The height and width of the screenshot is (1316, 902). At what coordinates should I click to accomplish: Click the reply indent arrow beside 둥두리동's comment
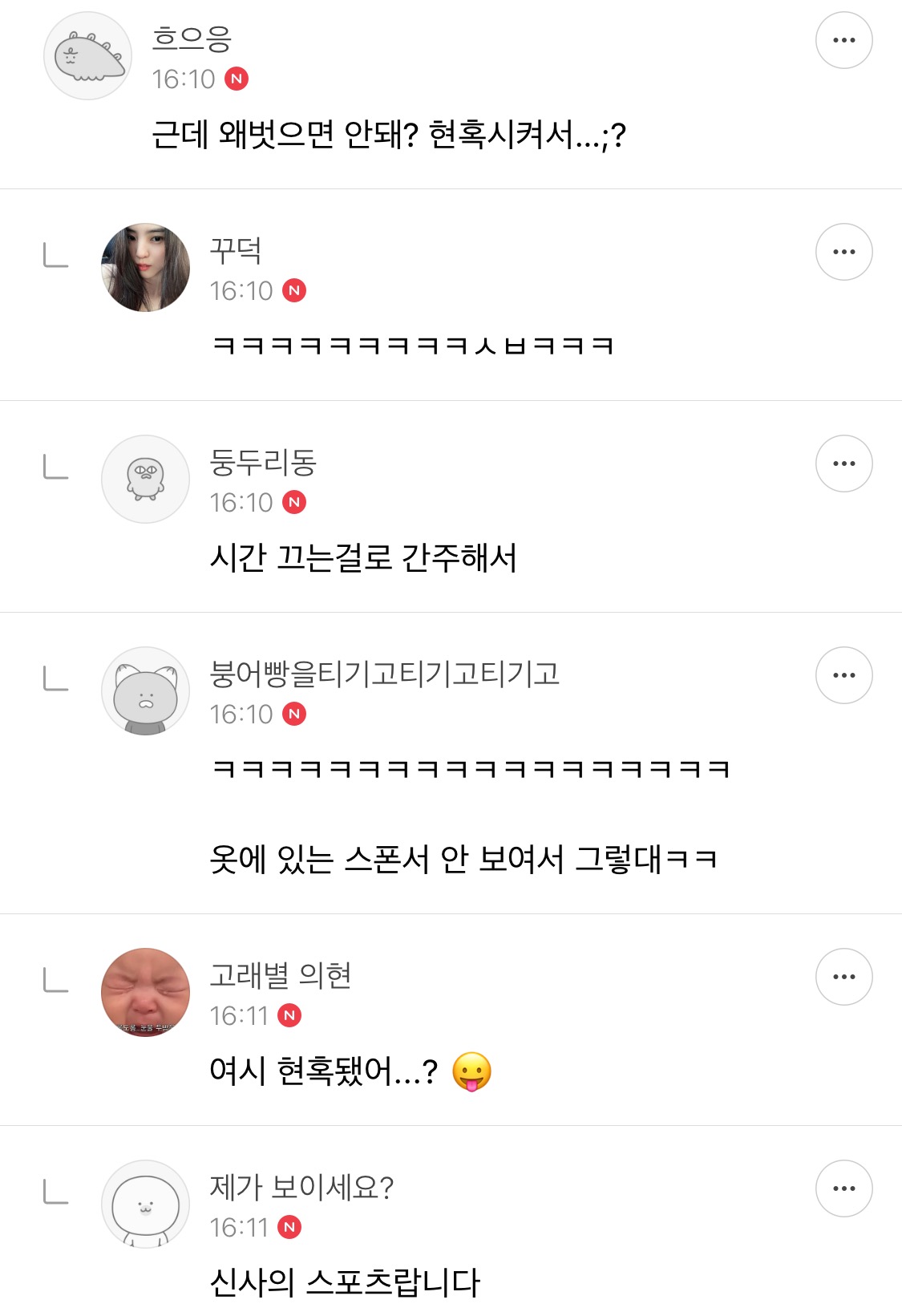click(x=53, y=467)
